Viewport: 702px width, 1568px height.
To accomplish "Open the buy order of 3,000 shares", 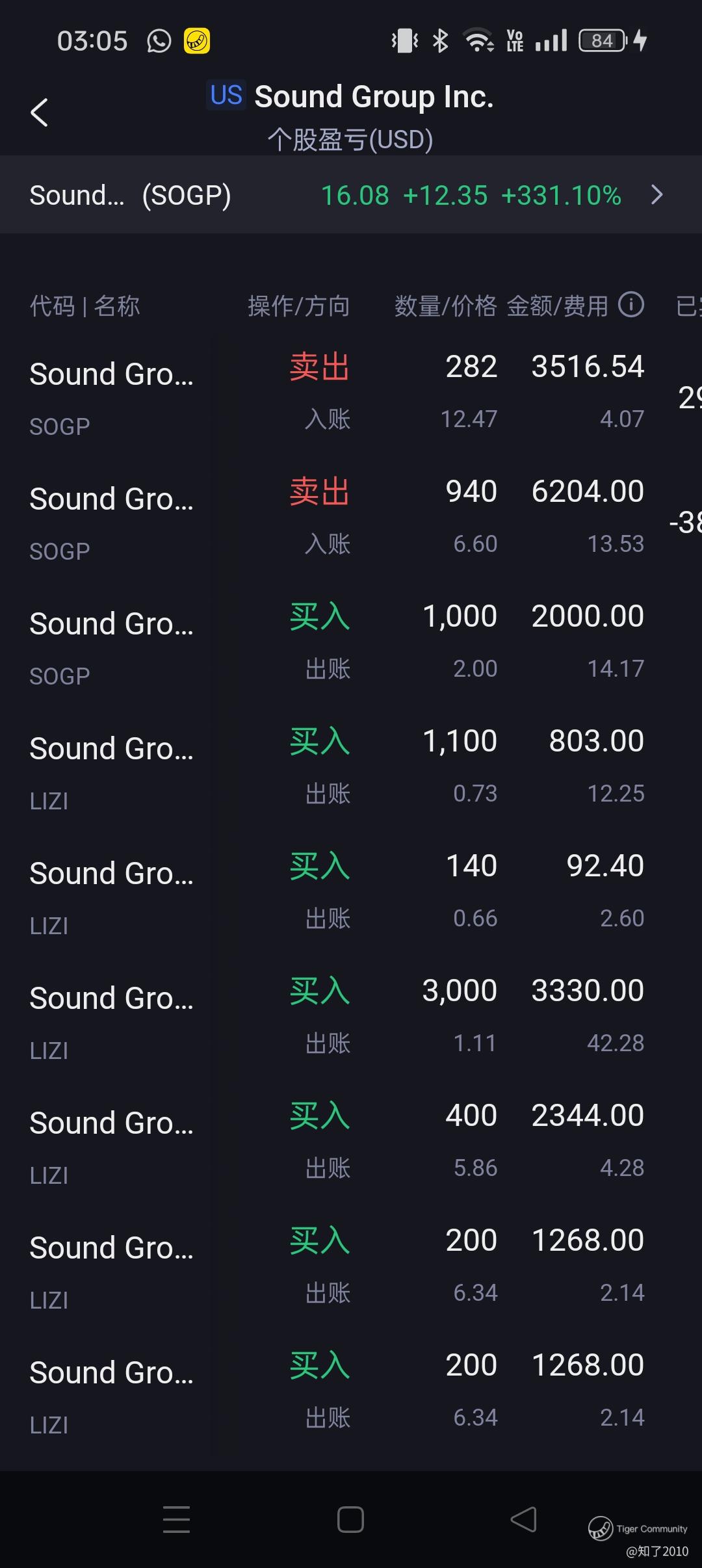I will pyautogui.click(x=351, y=1017).
